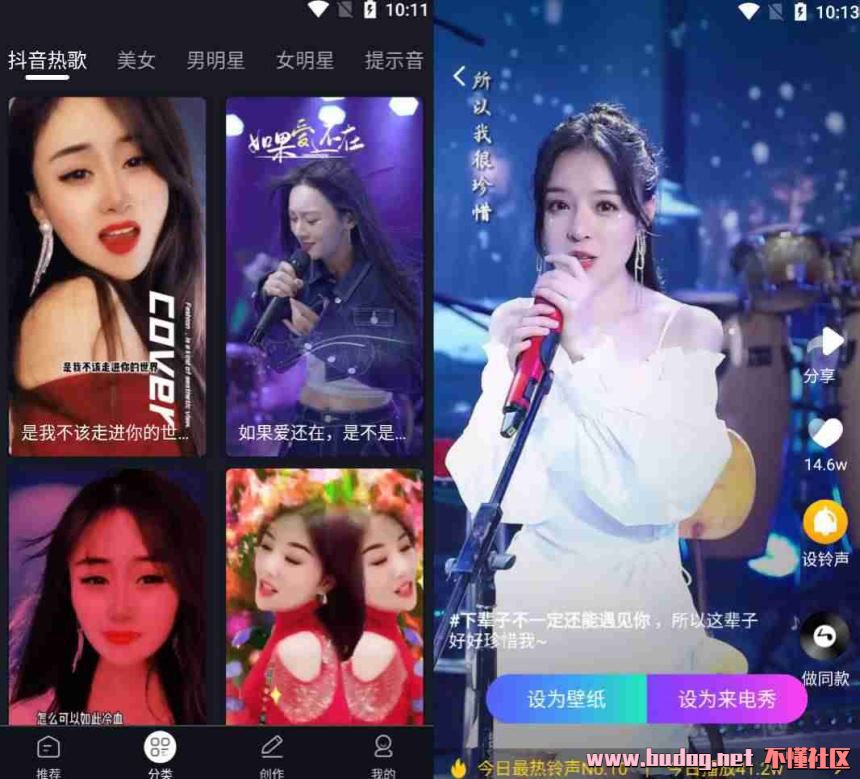The height and width of the screenshot is (779, 860).
Task: Open the 创作 bottom tab
Action: (x=271, y=753)
